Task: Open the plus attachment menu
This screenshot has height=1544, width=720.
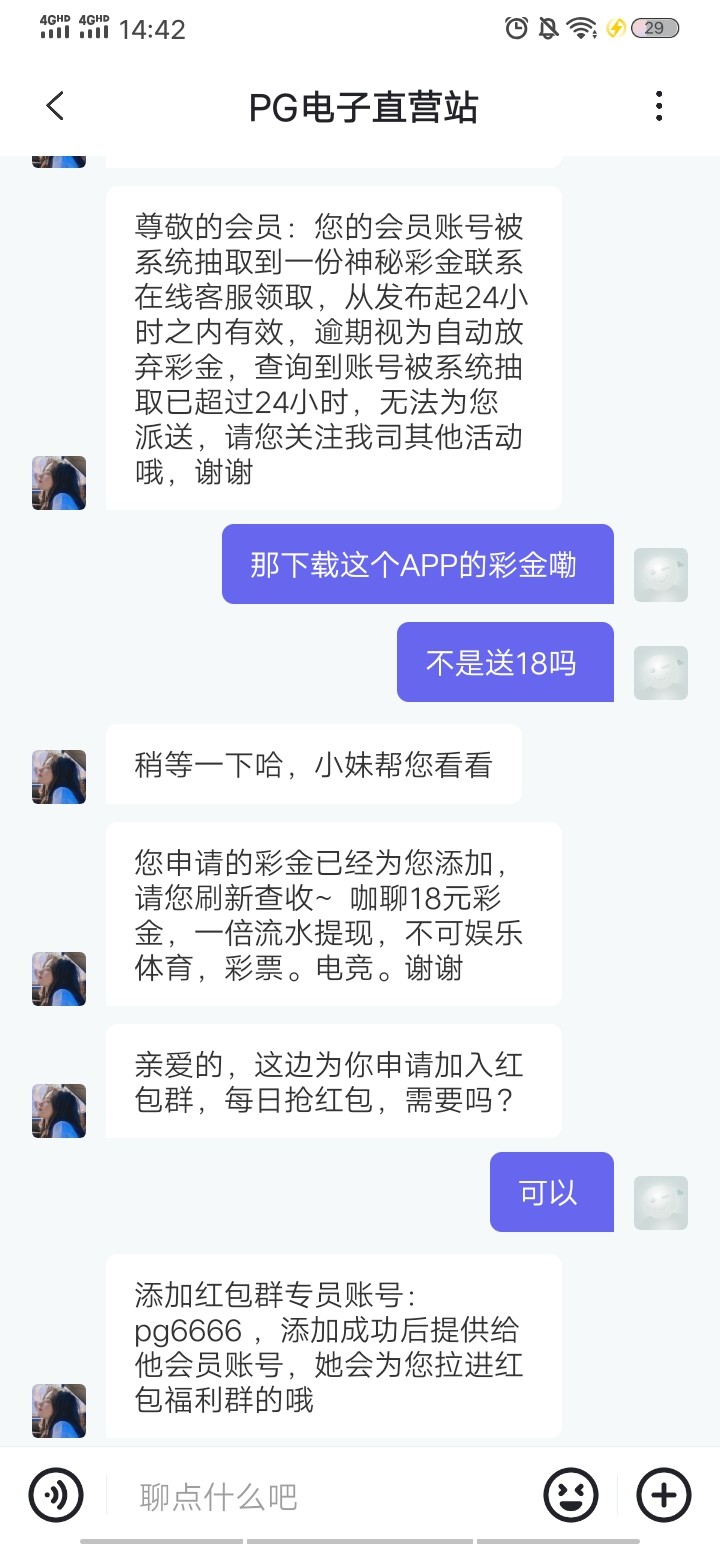Action: 664,1495
